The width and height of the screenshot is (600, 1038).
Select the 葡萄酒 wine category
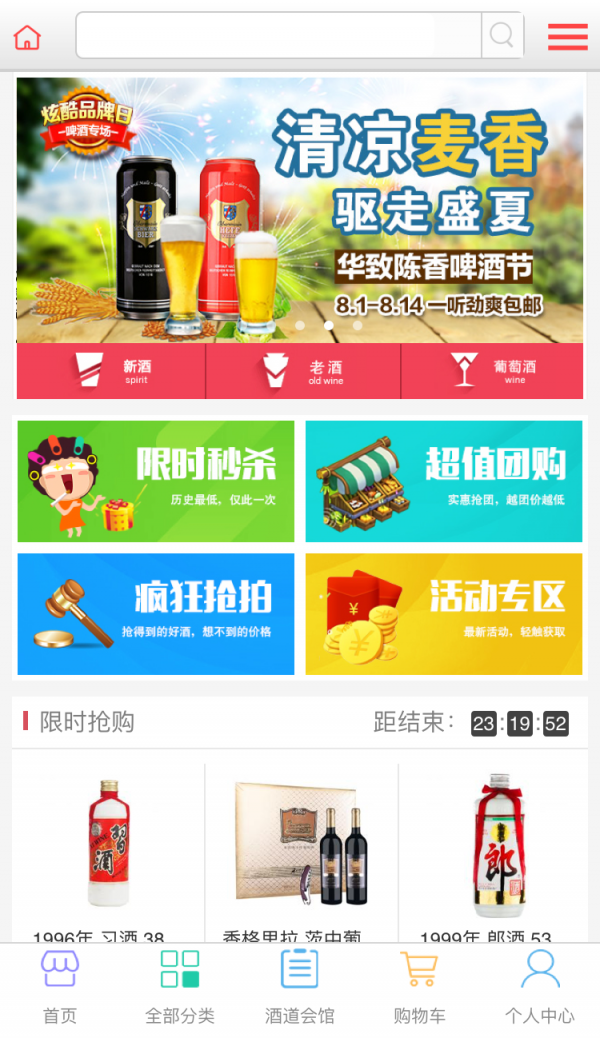tap(492, 371)
